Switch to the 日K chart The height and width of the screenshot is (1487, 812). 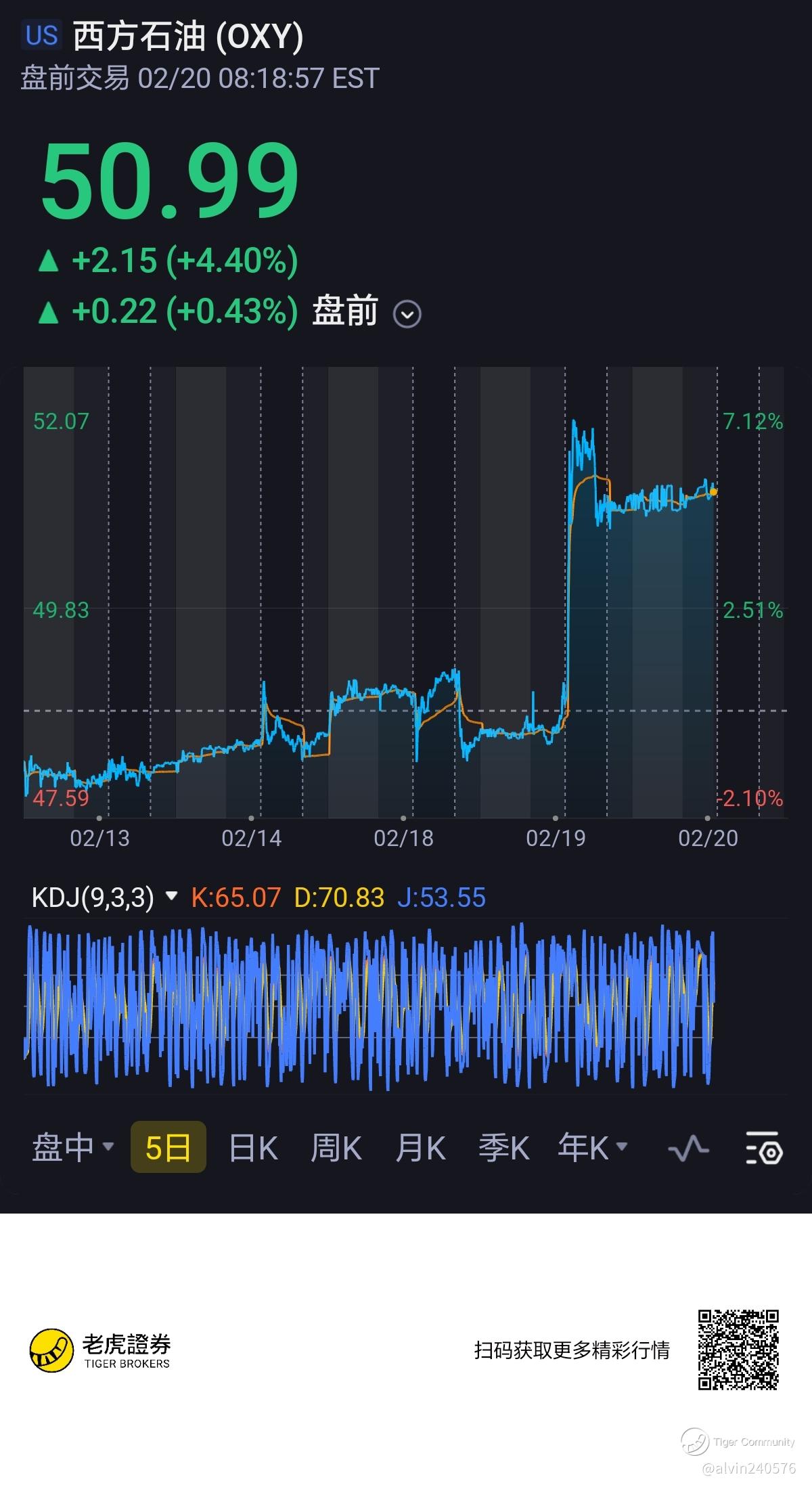point(253,1148)
